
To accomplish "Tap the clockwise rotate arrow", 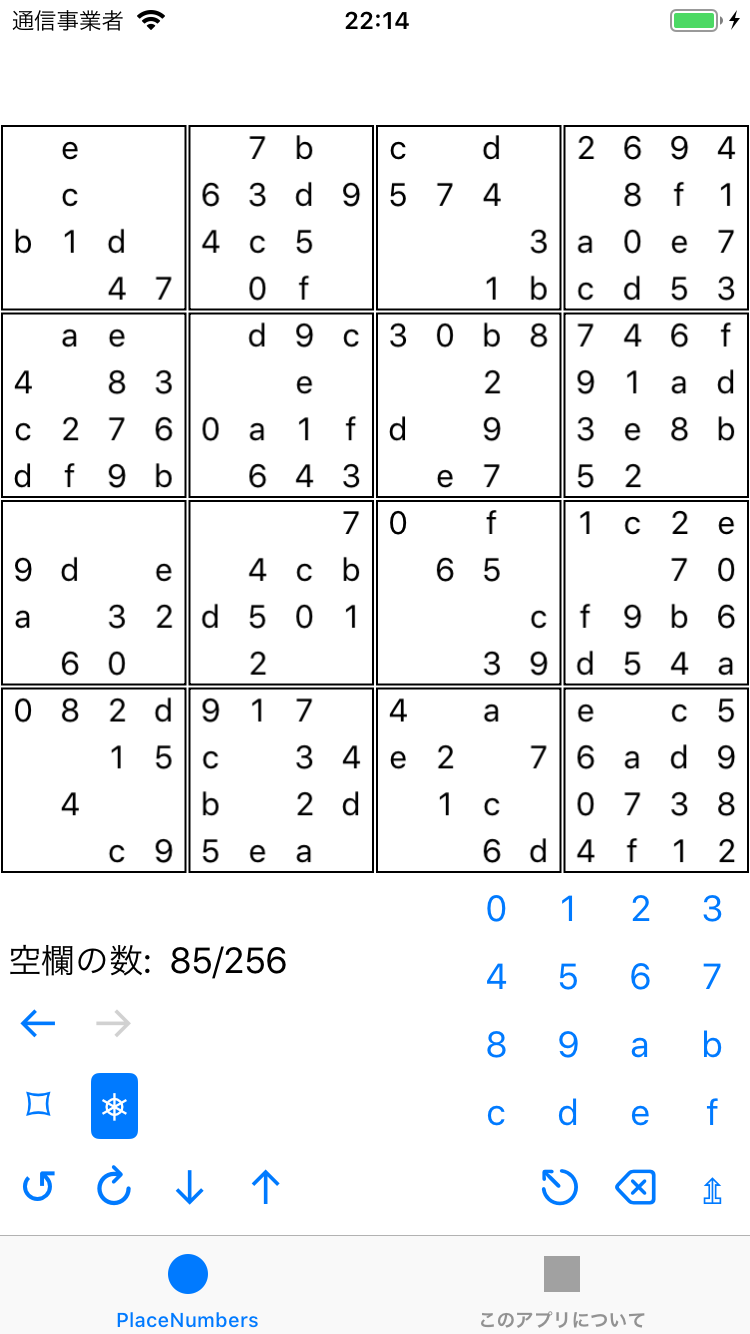I will tap(114, 1187).
